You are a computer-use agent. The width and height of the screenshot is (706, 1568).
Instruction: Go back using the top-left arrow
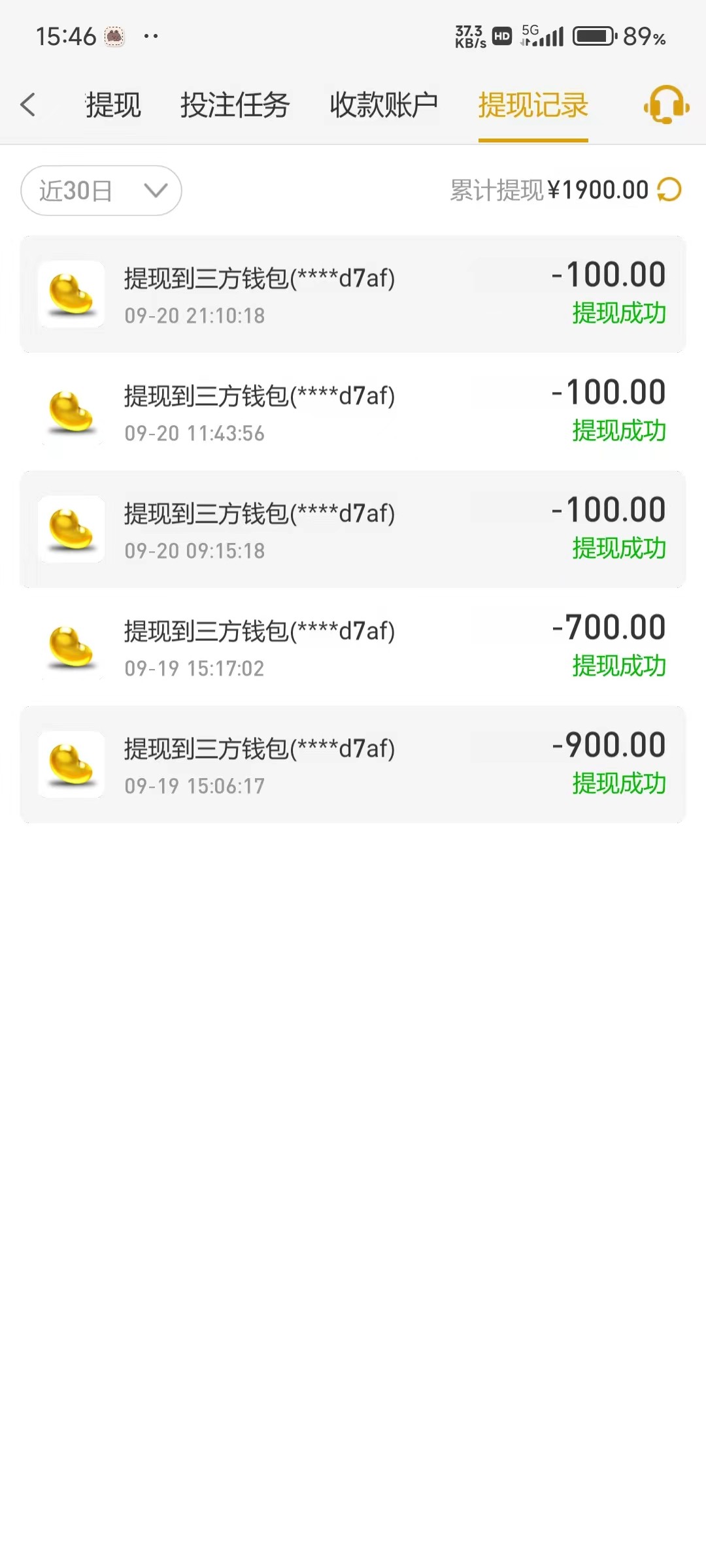click(x=28, y=105)
